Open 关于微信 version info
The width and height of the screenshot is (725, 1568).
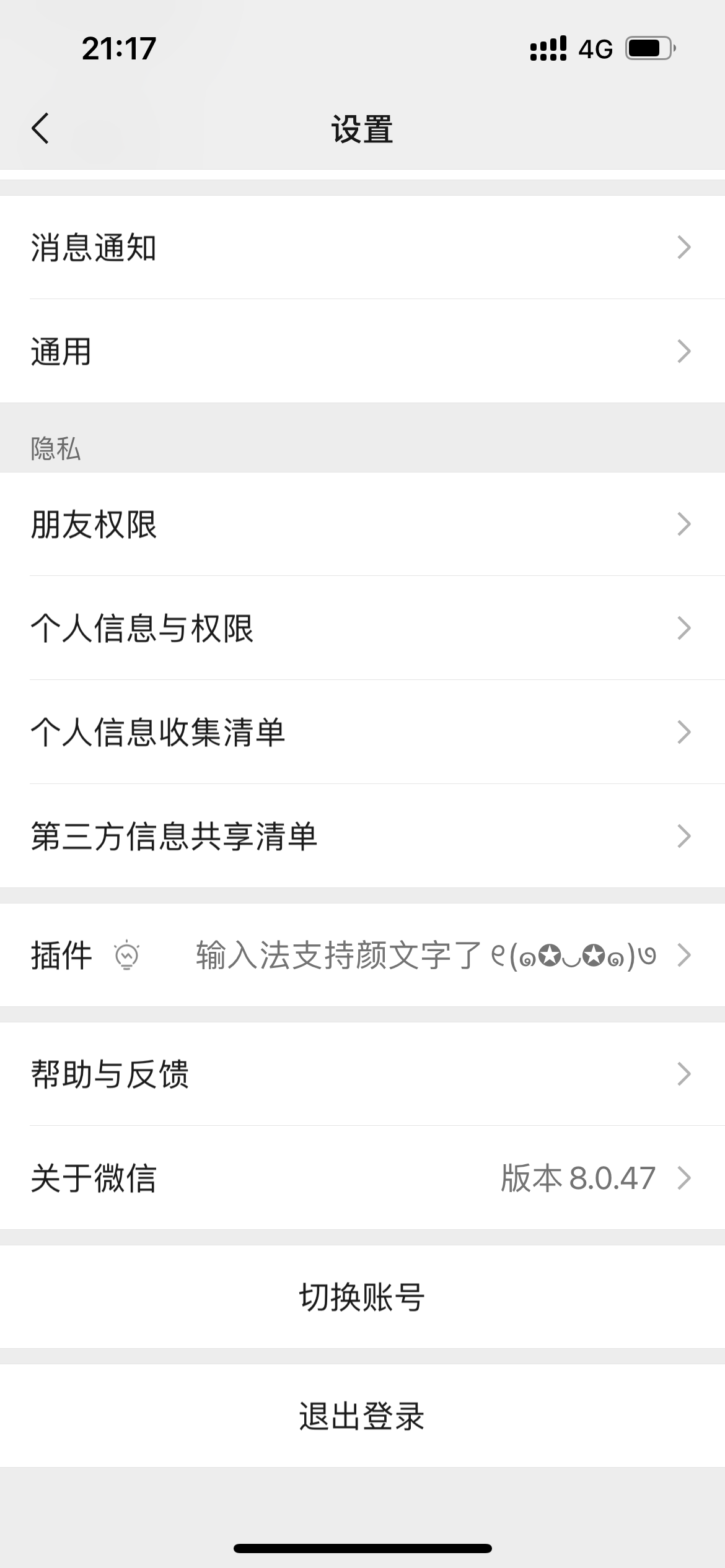pos(362,1178)
